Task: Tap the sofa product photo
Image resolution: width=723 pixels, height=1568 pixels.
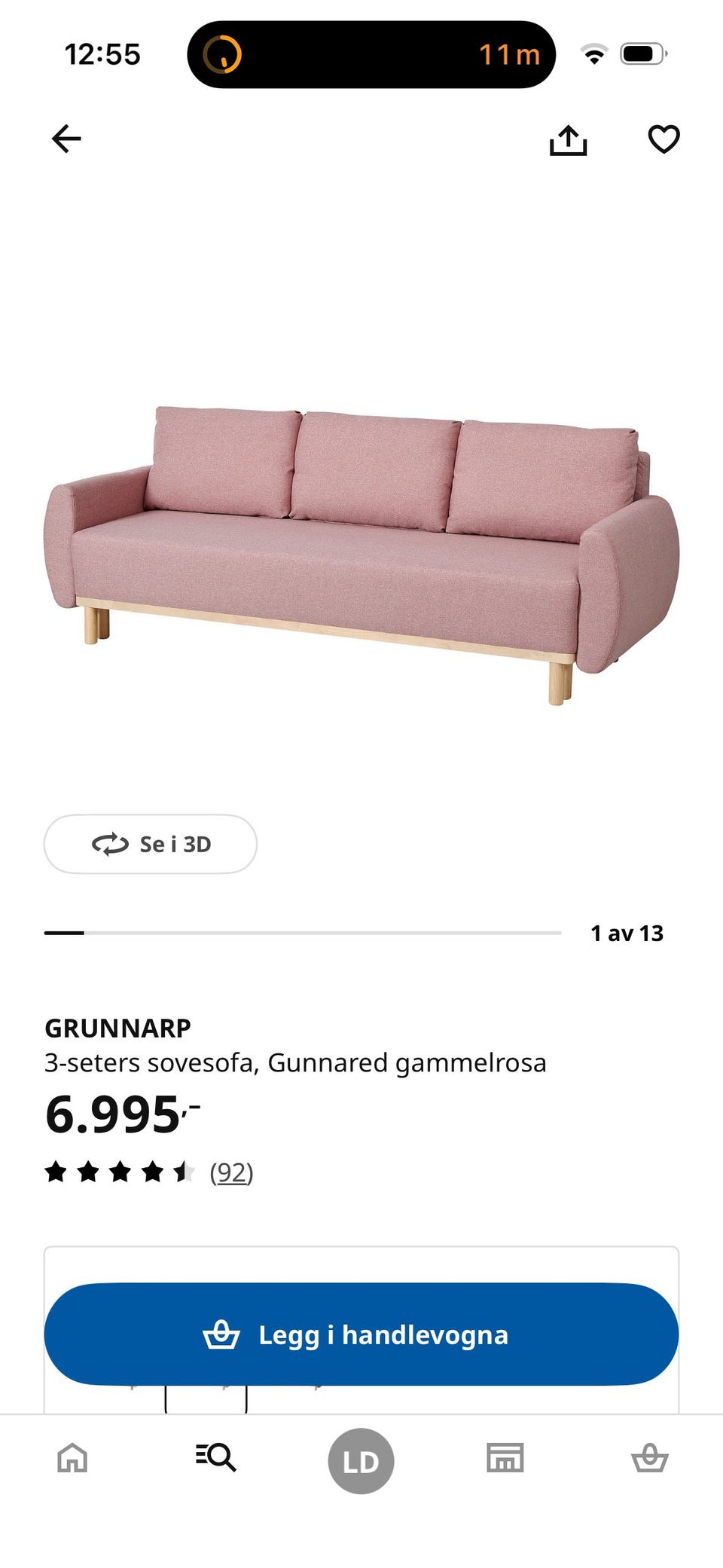Action: coord(361,543)
